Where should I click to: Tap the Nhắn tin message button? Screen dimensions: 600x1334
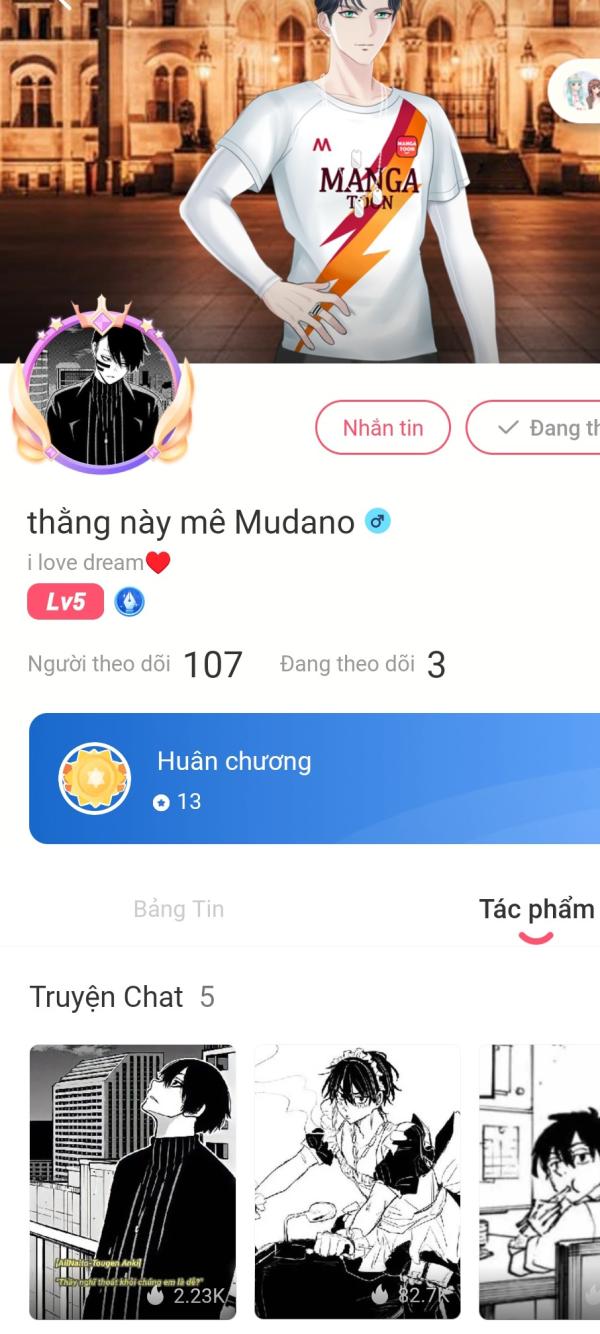point(383,428)
